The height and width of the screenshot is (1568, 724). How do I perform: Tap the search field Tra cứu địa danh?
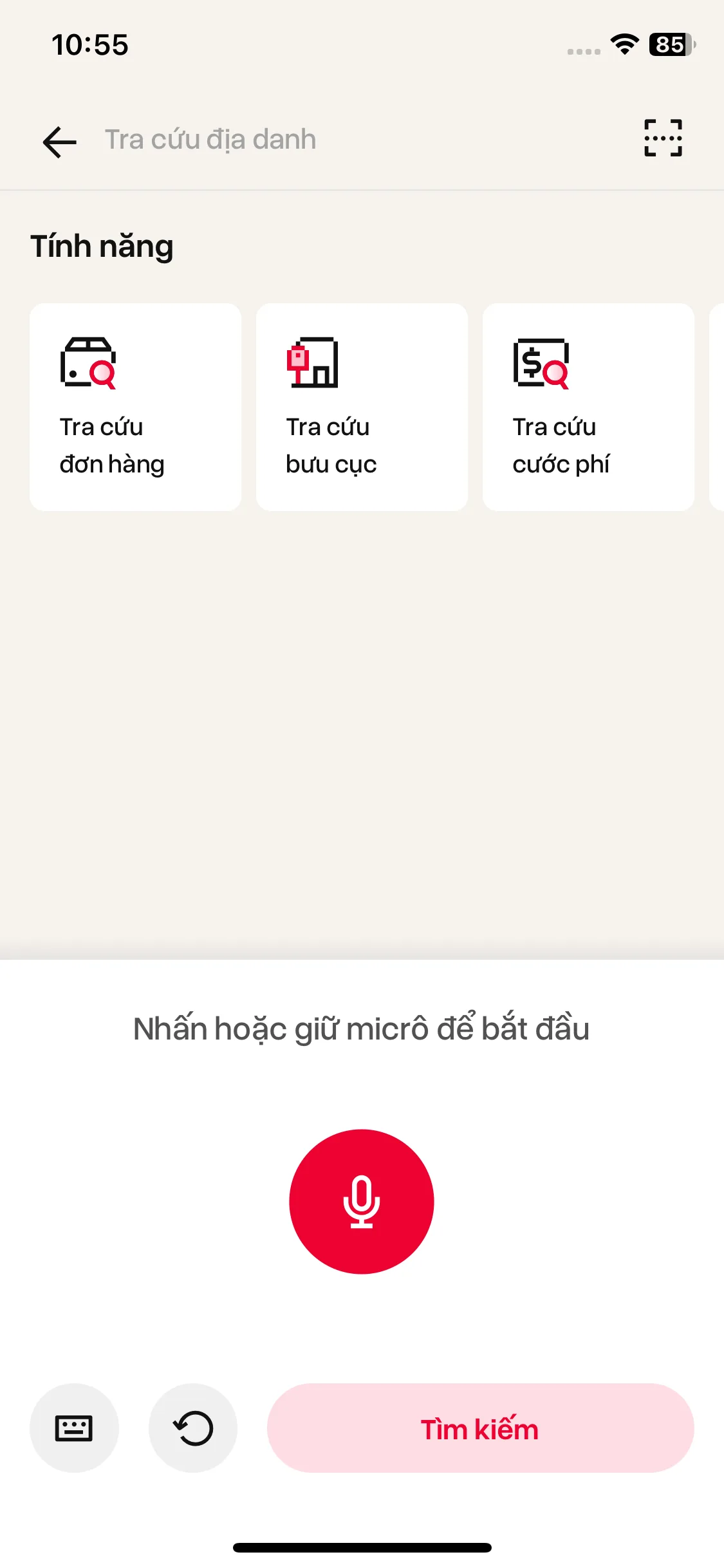210,138
